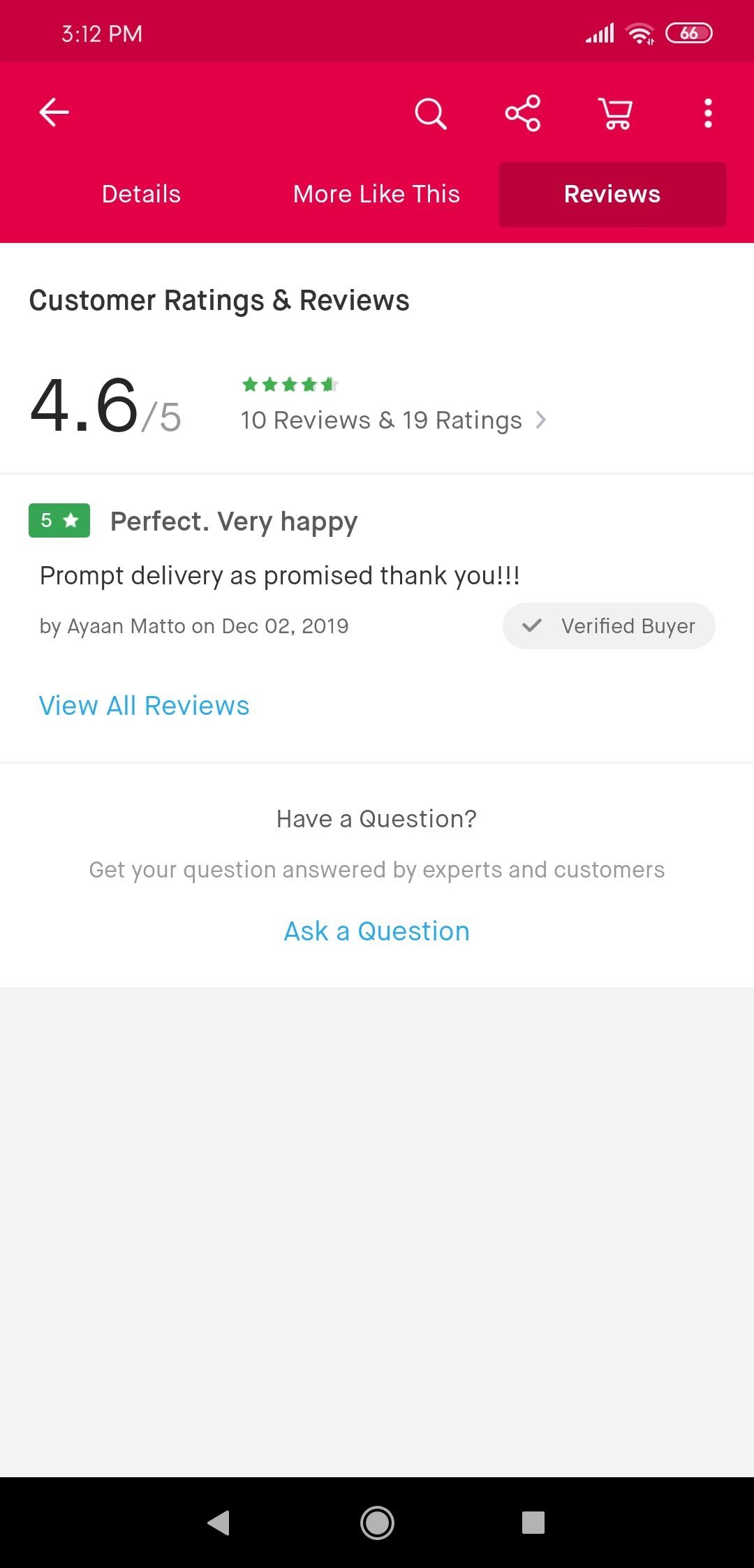Select the Reviews tab
Screen dimensions: 754x1568
612,194
